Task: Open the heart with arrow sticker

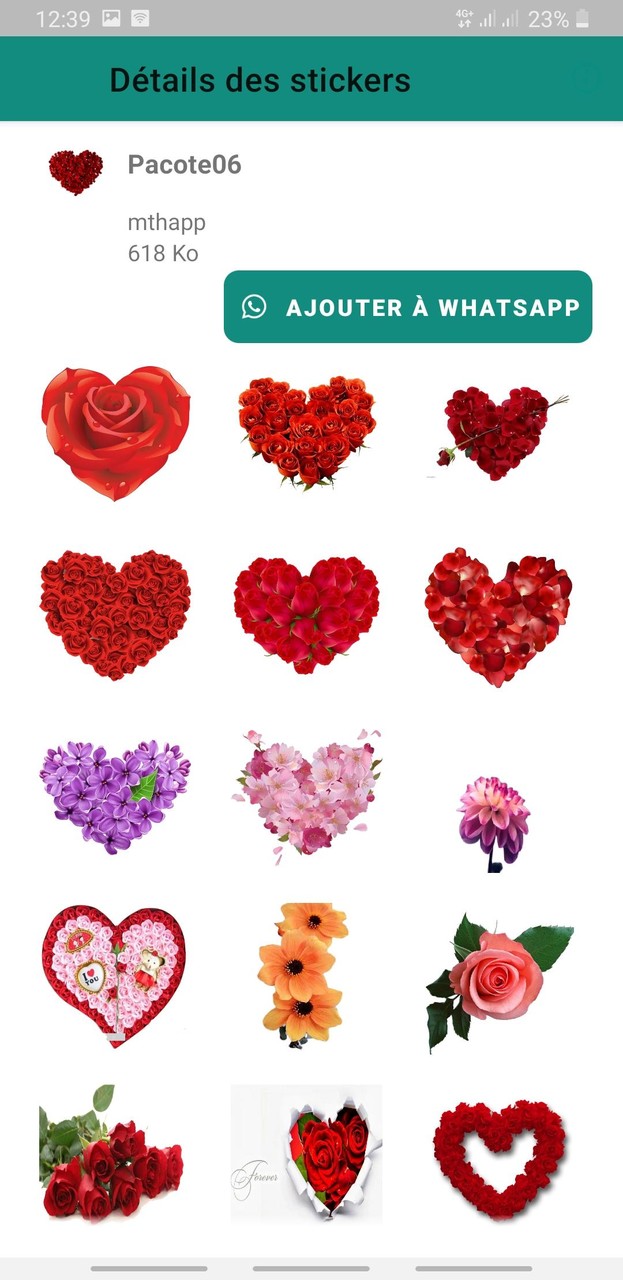Action: click(498, 433)
